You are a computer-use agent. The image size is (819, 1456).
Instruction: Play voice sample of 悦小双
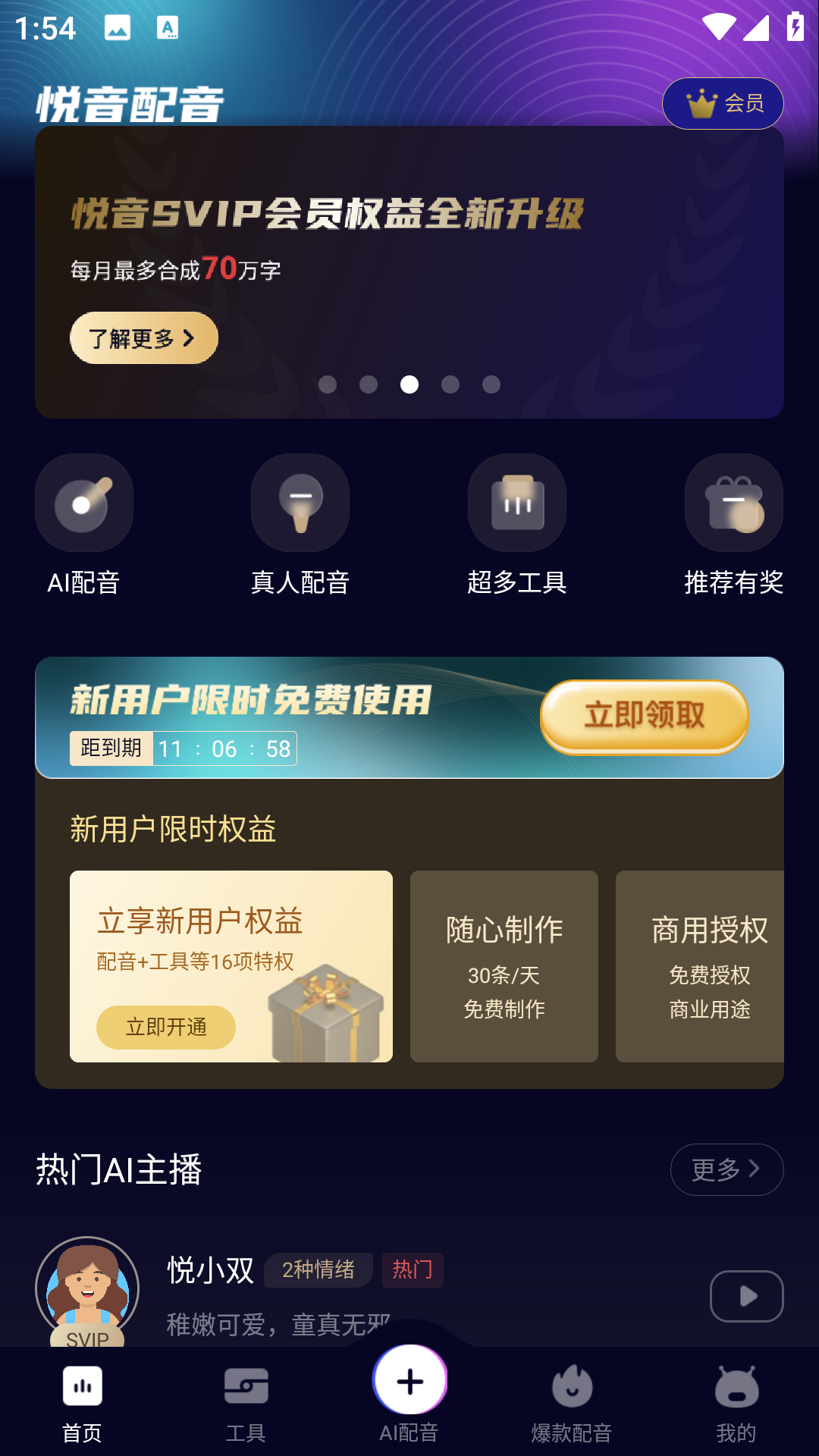[x=746, y=1296]
